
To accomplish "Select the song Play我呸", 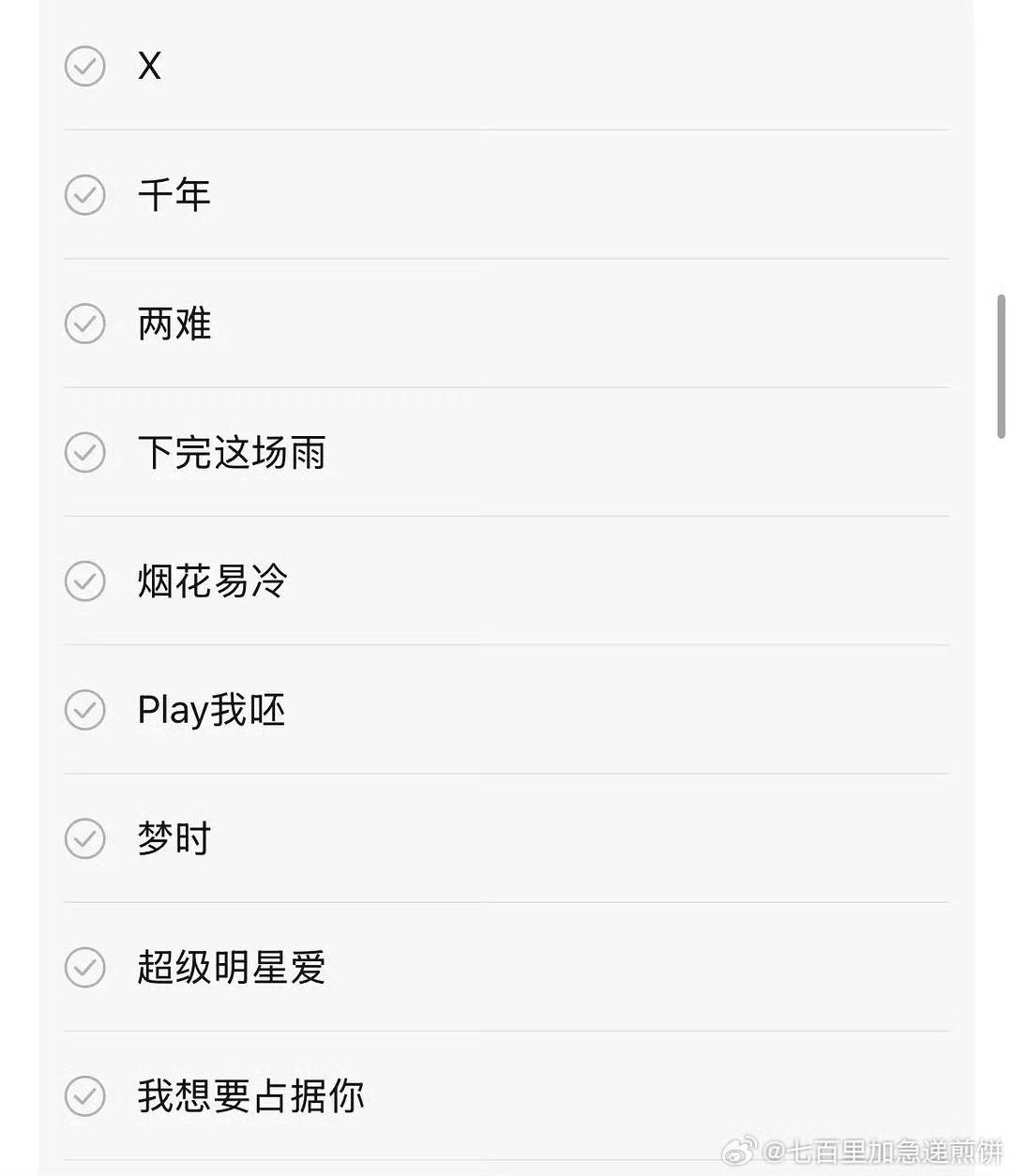I will point(210,710).
